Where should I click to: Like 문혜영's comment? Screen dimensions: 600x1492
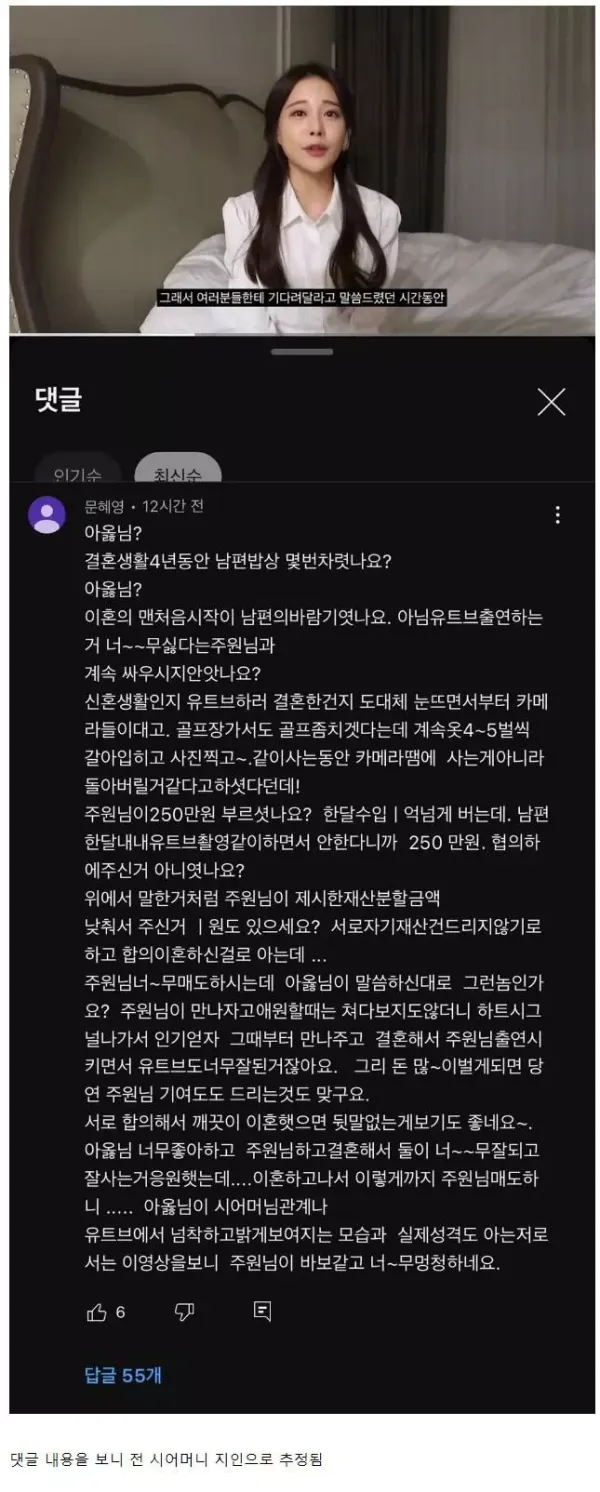click(97, 1311)
